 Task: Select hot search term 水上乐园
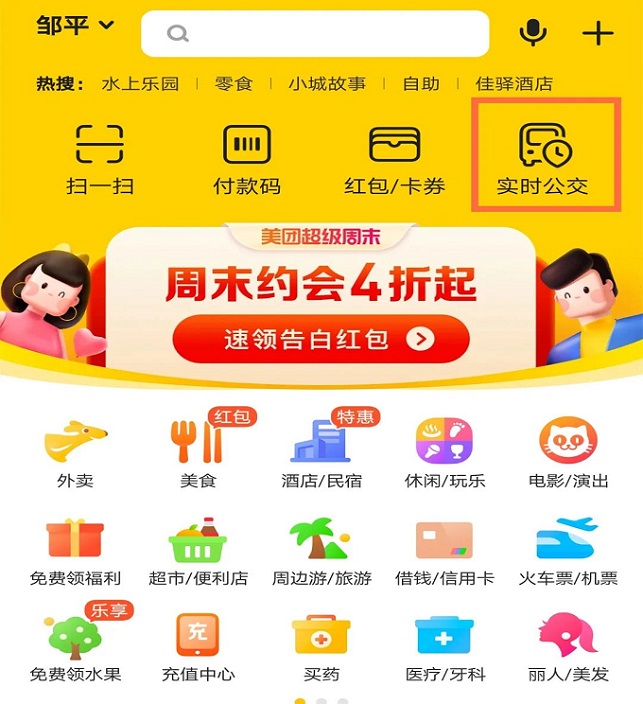[140, 84]
